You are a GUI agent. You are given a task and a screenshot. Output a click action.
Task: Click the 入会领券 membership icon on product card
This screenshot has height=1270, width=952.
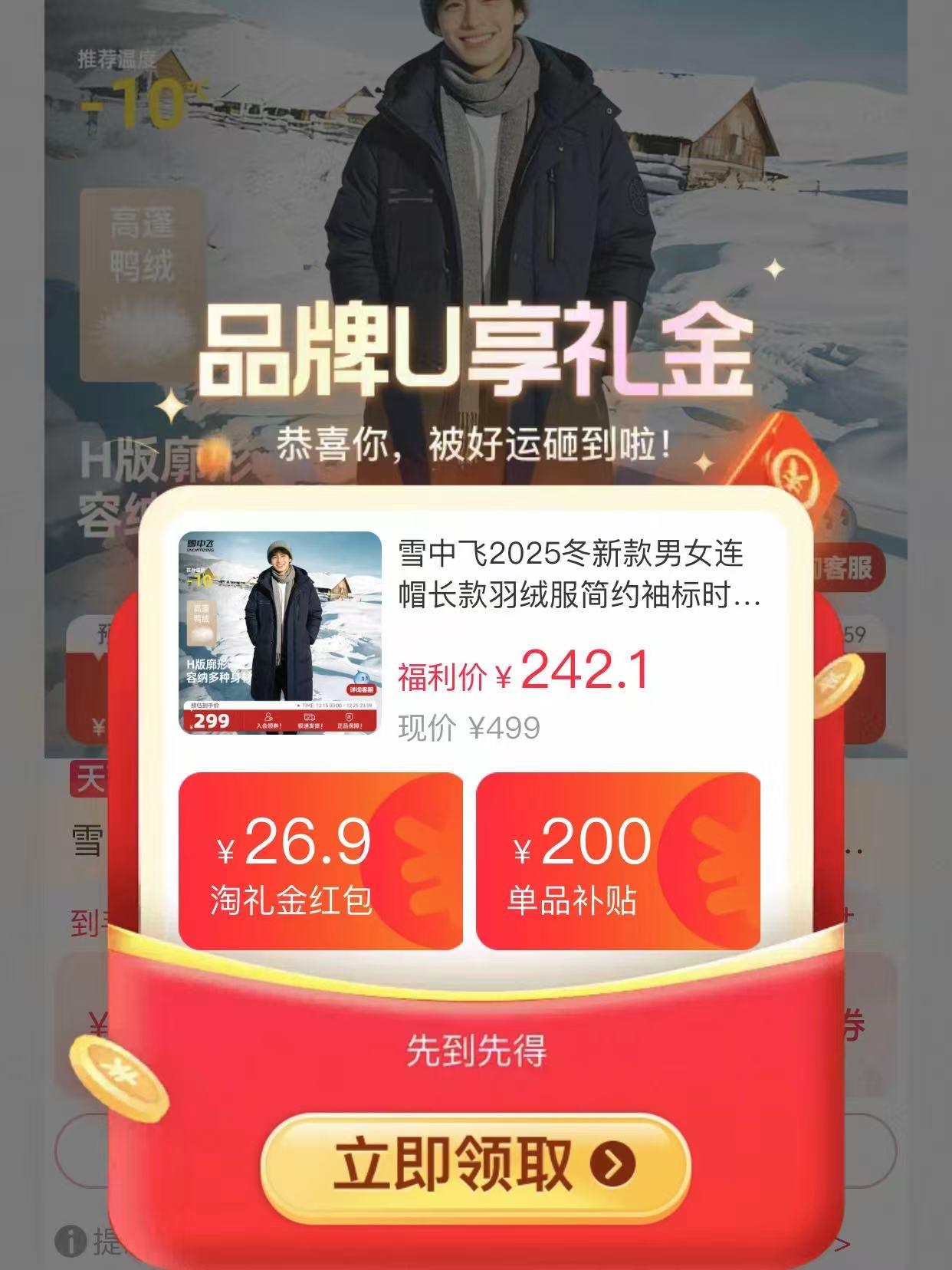click(x=268, y=719)
